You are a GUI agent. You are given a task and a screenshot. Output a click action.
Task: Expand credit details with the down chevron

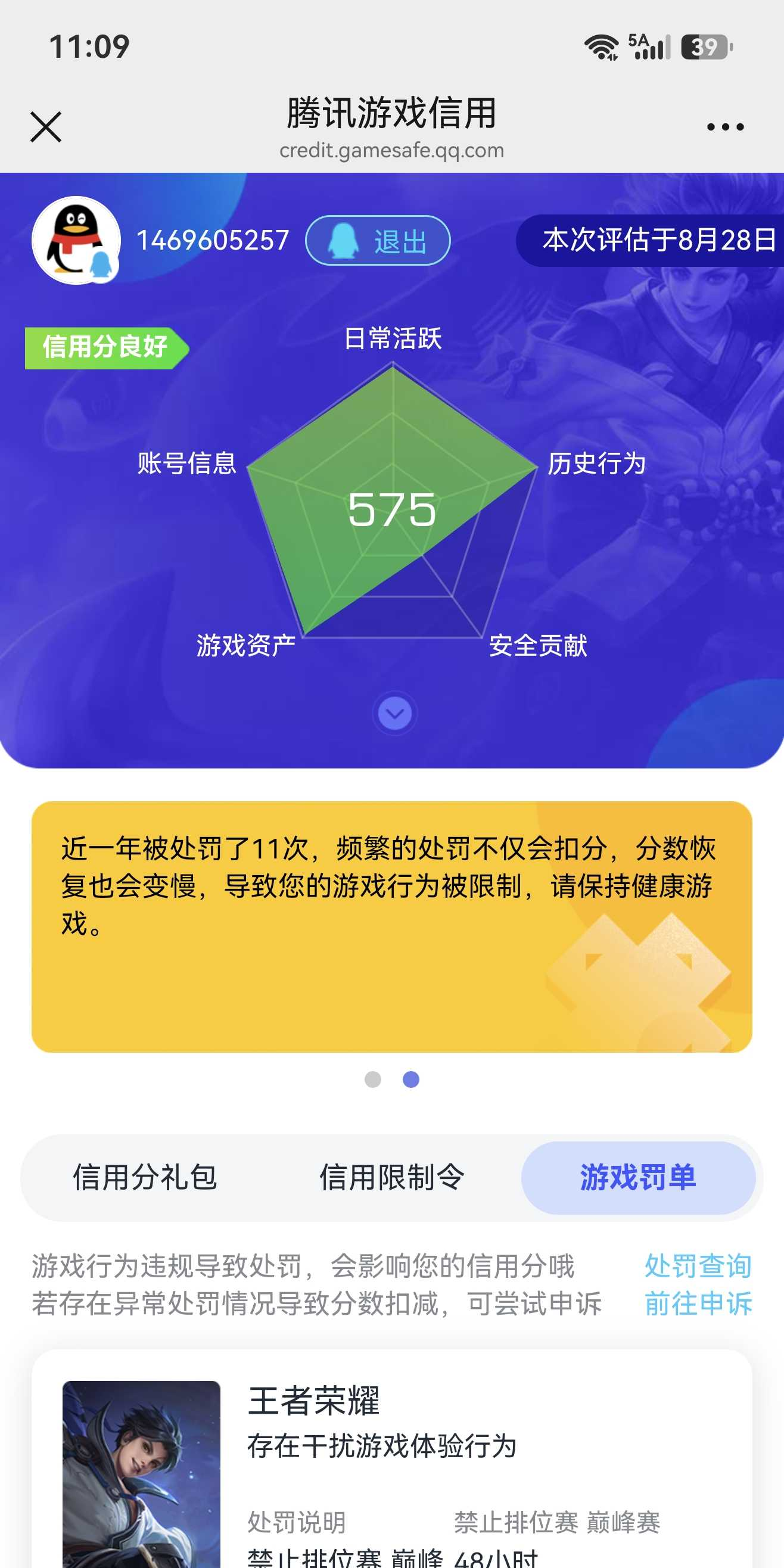pos(394,713)
